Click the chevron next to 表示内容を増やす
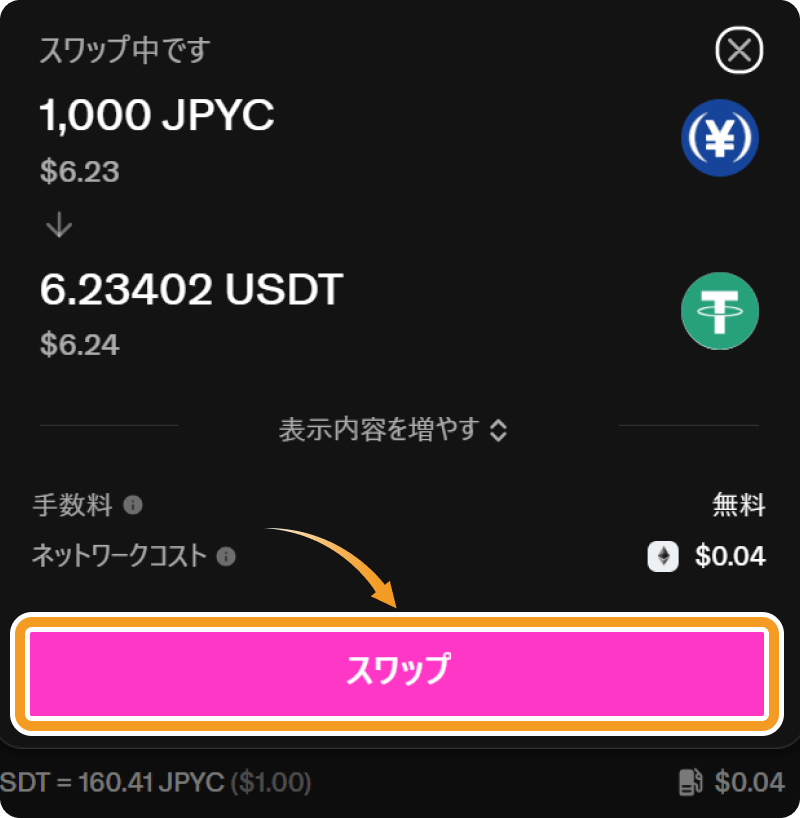The image size is (800, 818). (x=497, y=428)
